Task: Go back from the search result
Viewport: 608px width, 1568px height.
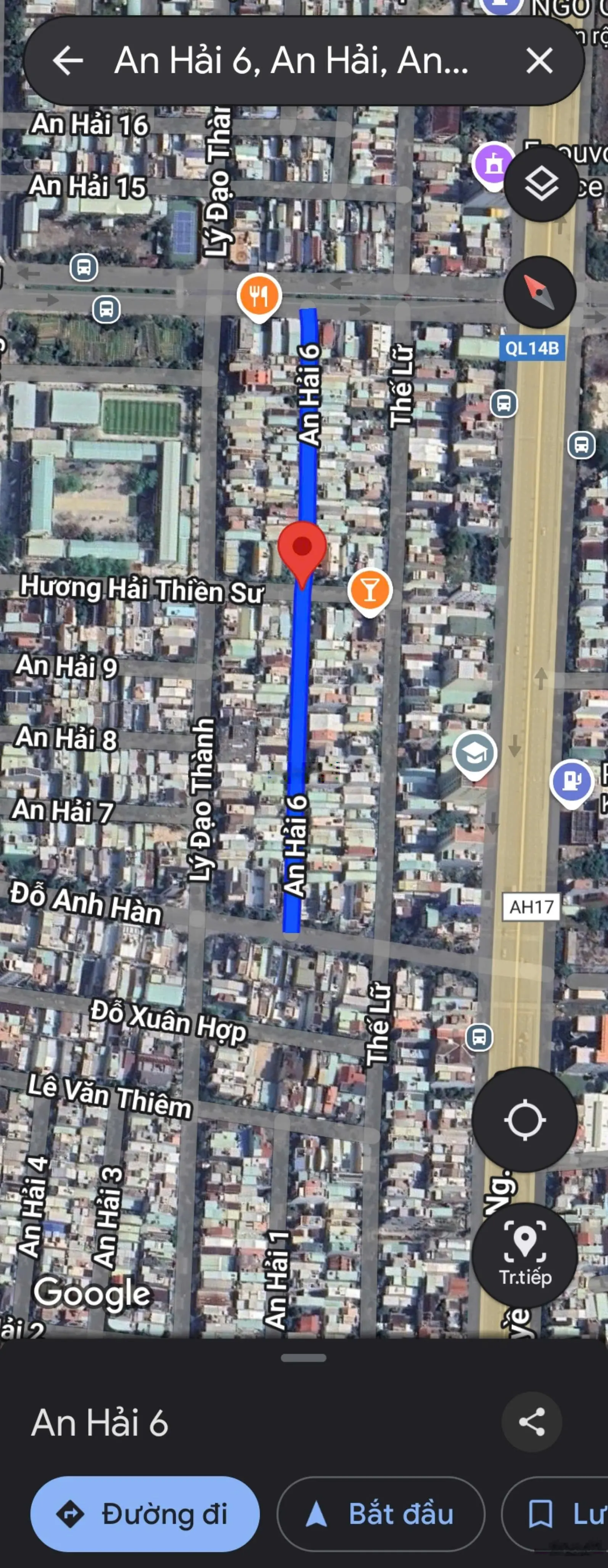Action: coord(68,61)
